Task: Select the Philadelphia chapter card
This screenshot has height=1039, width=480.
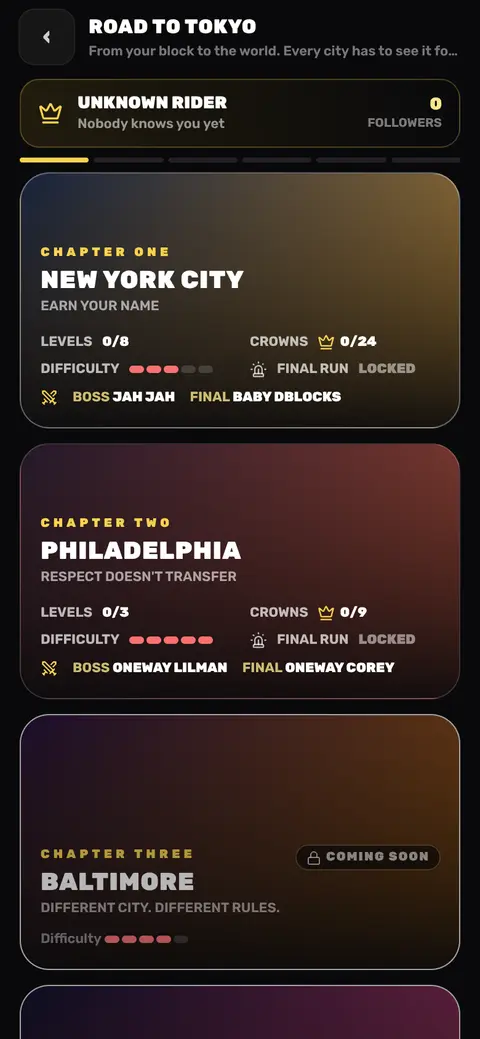Action: [x=240, y=571]
